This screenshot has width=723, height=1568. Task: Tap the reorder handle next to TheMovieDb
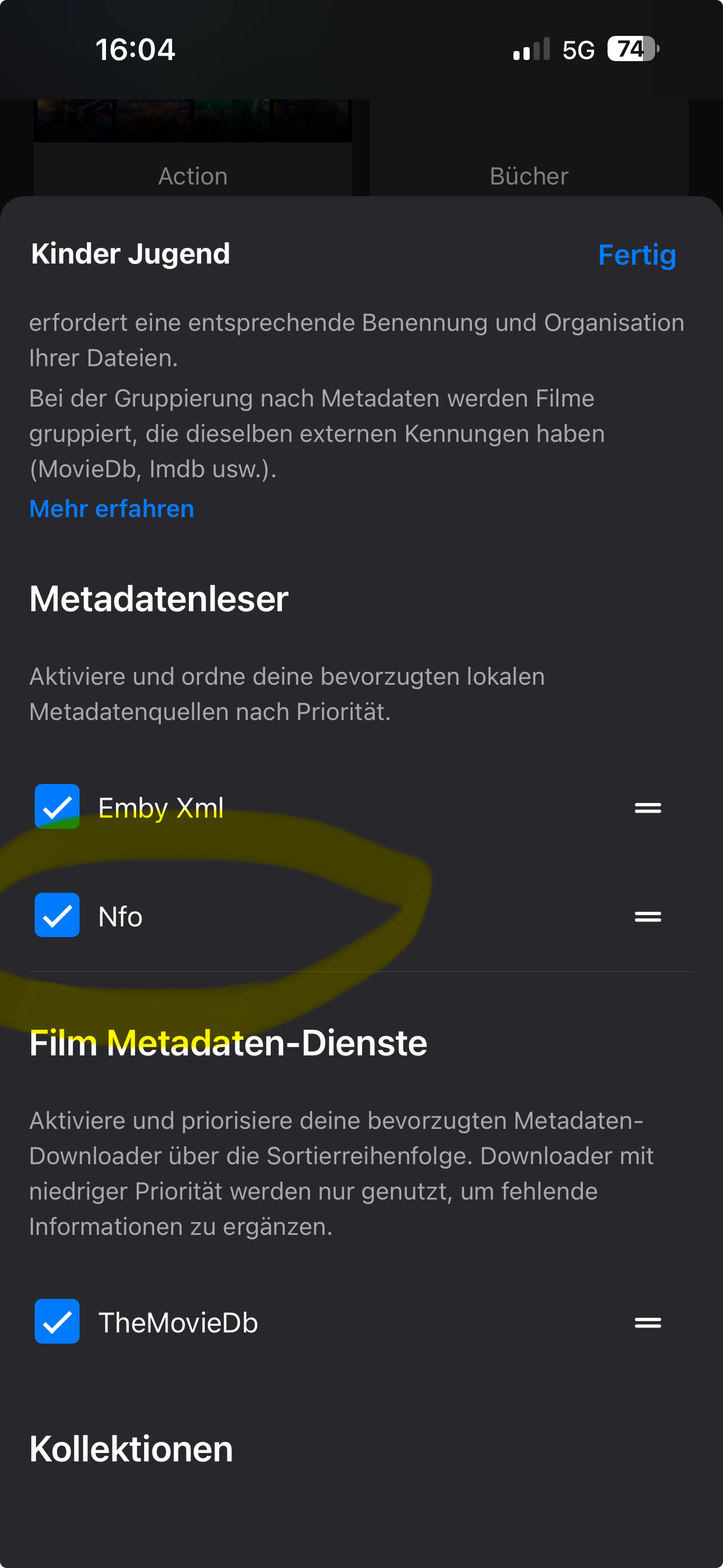647,1323
